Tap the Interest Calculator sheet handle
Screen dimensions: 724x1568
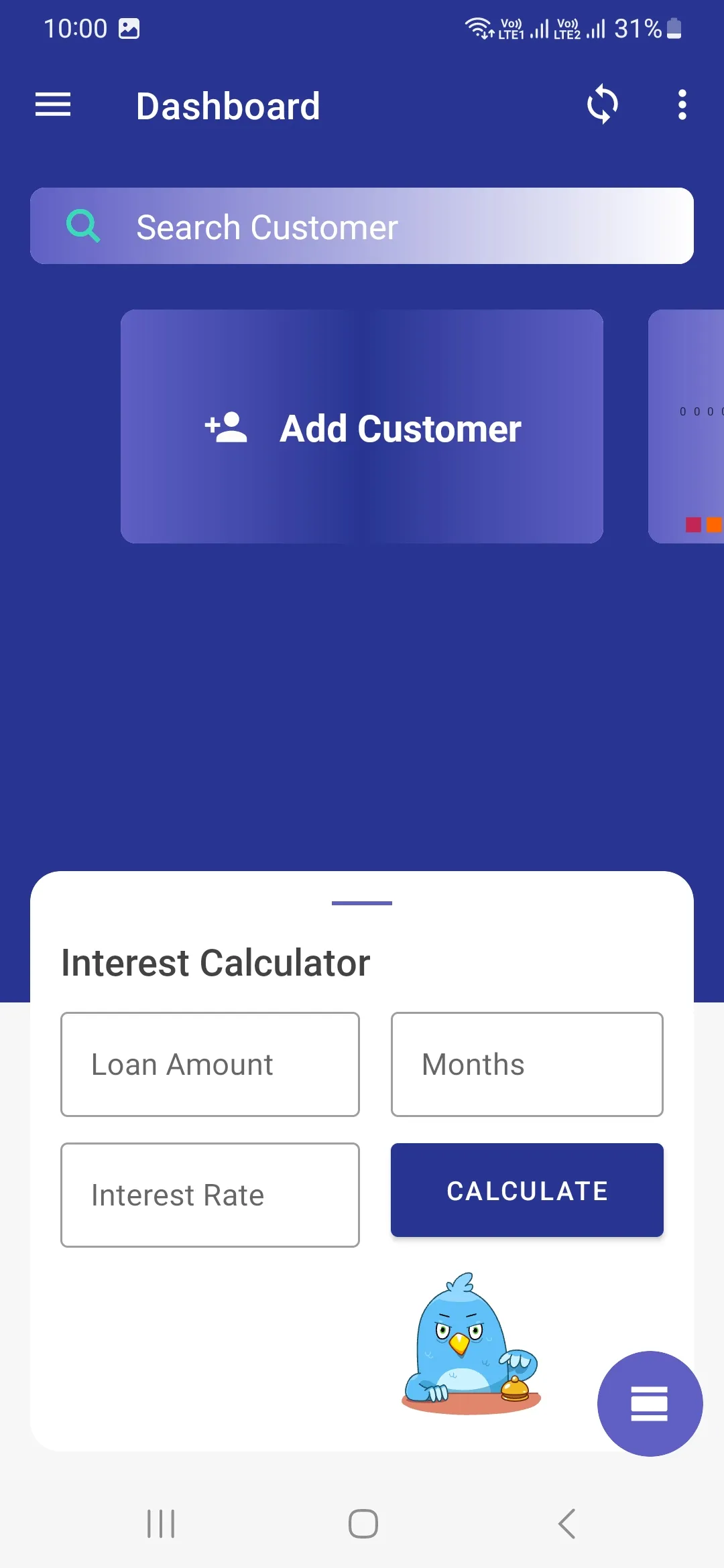pos(362,903)
